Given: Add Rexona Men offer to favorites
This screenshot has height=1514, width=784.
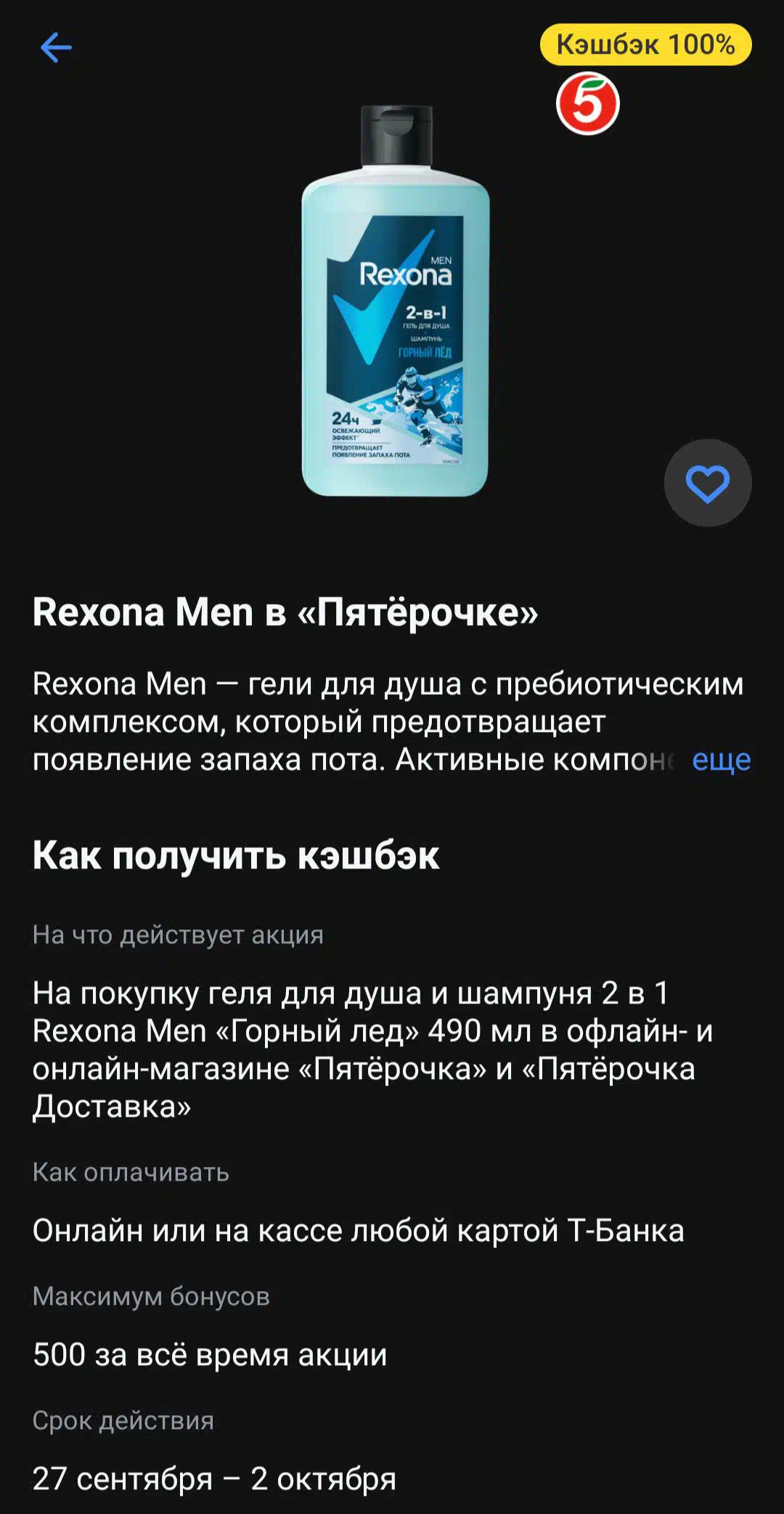Looking at the screenshot, I should [x=708, y=483].
